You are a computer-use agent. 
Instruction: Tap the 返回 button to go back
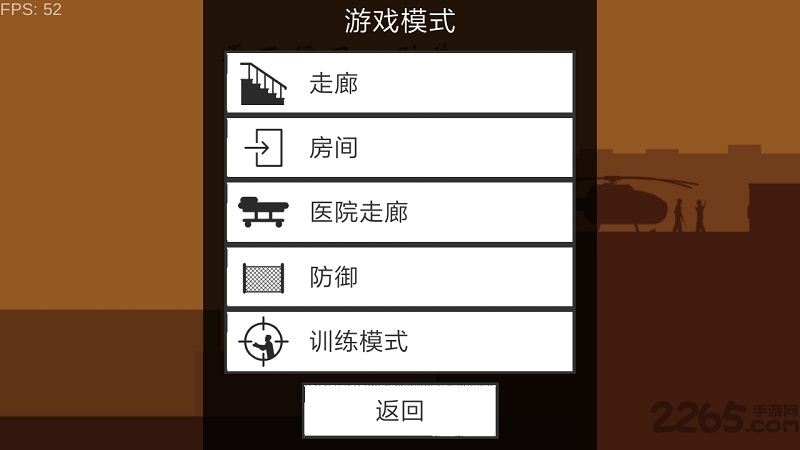pos(400,411)
